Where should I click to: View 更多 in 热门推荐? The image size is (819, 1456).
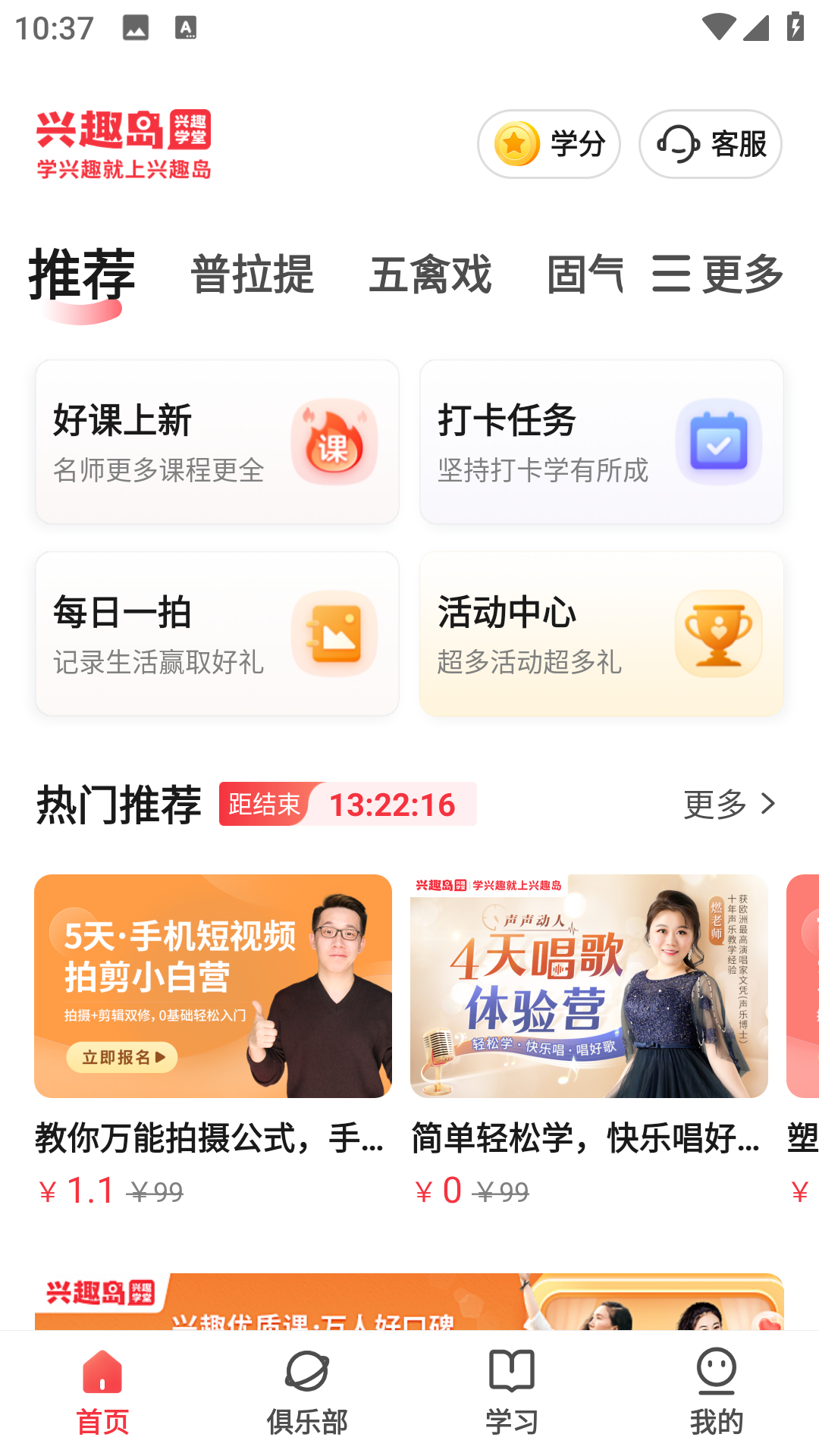(729, 804)
